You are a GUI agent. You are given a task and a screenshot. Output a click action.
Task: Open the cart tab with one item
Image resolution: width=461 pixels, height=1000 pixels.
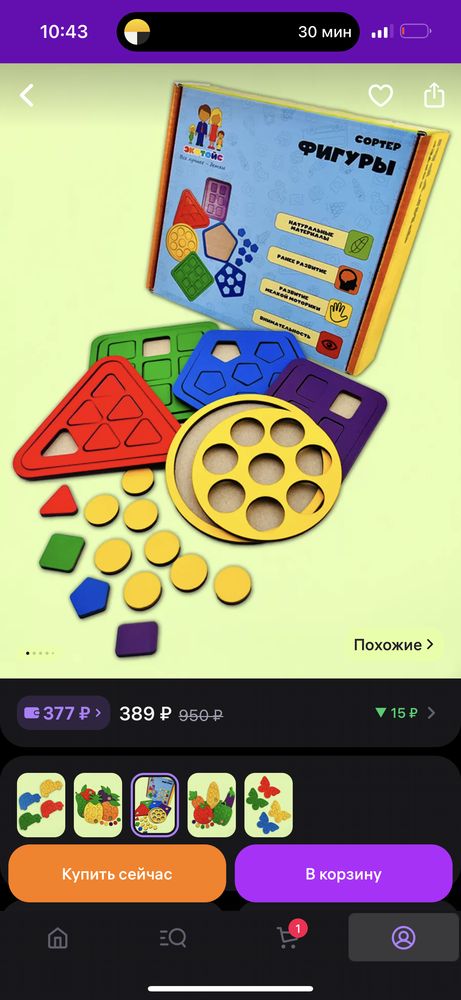click(x=289, y=936)
